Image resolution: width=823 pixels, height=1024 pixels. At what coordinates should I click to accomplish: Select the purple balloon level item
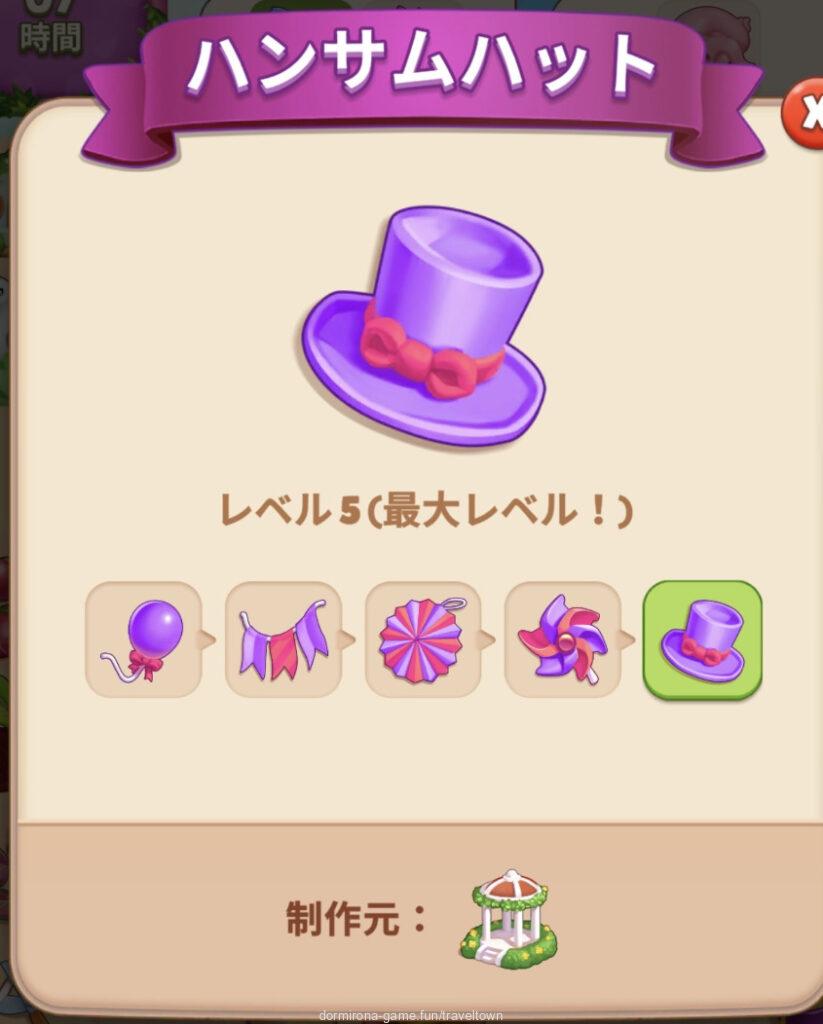click(144, 639)
